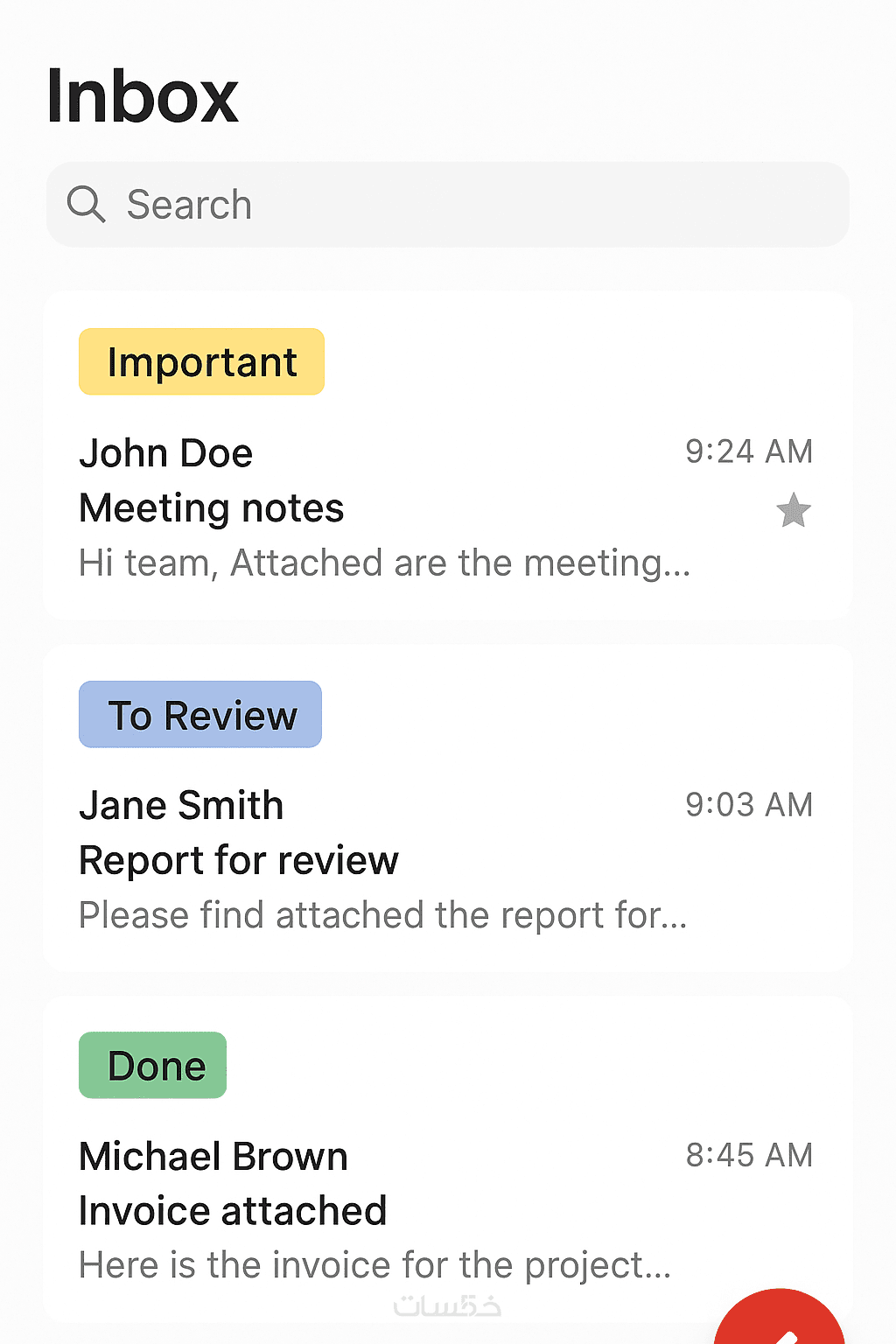
Task: Open Jane Smith's Report for review email
Action: (385, 861)
